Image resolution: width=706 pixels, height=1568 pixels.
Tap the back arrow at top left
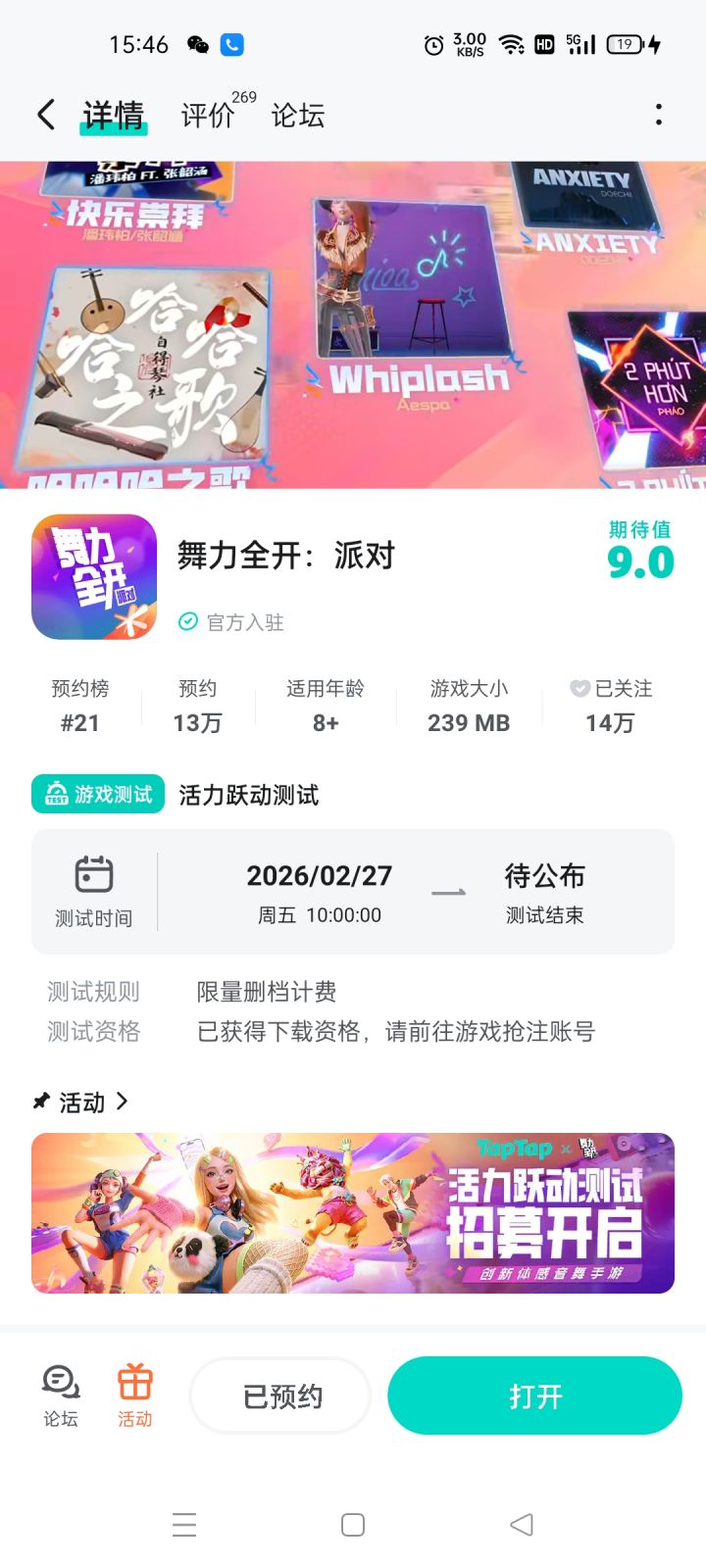coord(44,115)
